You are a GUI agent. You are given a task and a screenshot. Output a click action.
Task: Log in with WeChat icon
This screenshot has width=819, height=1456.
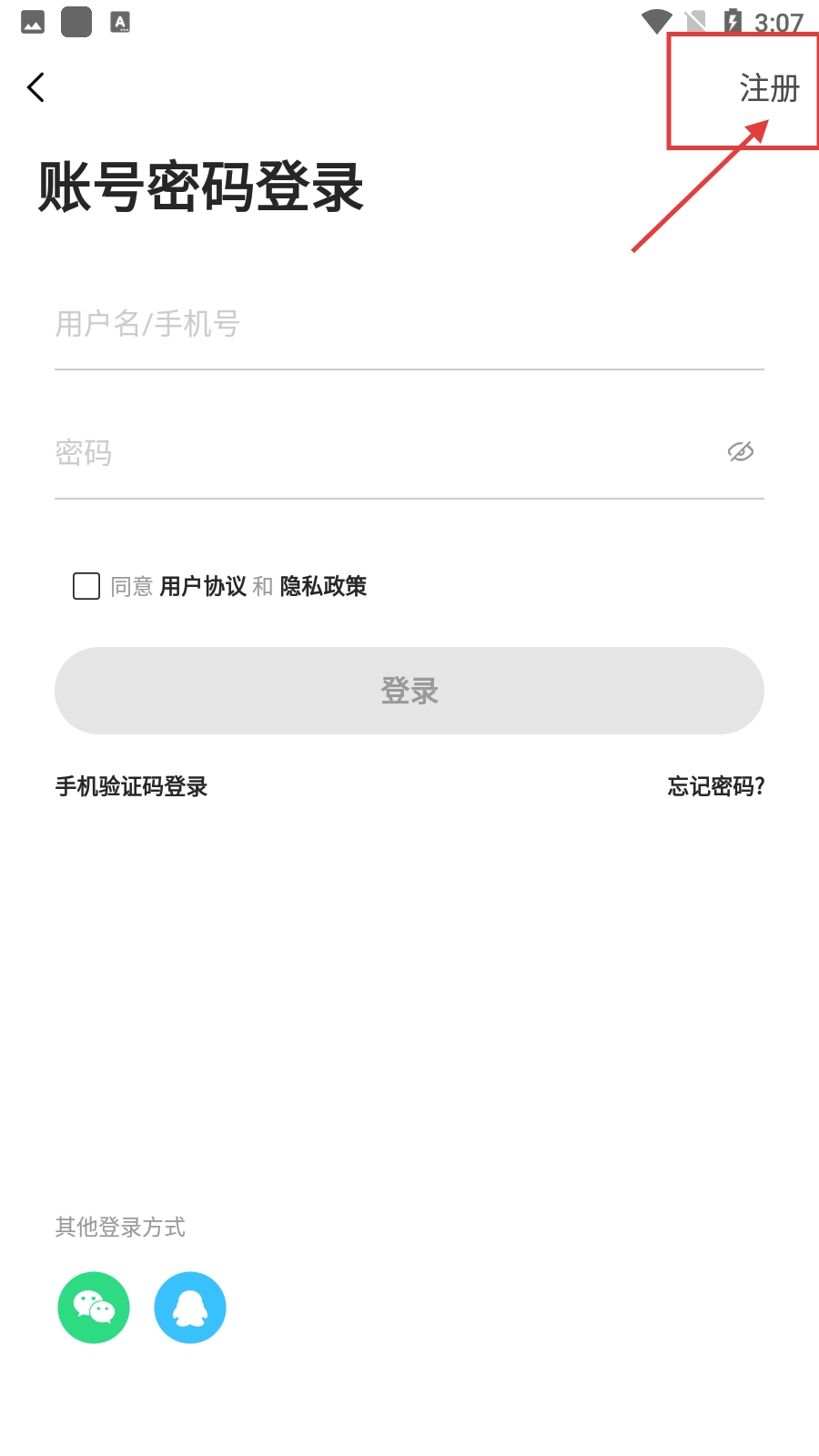tap(94, 1308)
